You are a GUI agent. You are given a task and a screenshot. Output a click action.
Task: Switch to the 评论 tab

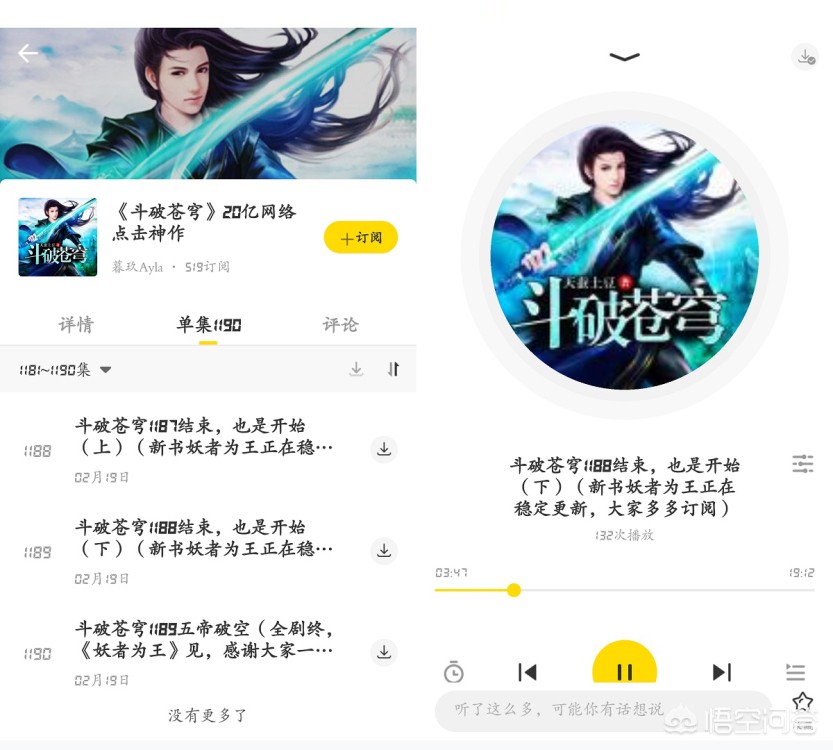click(340, 325)
